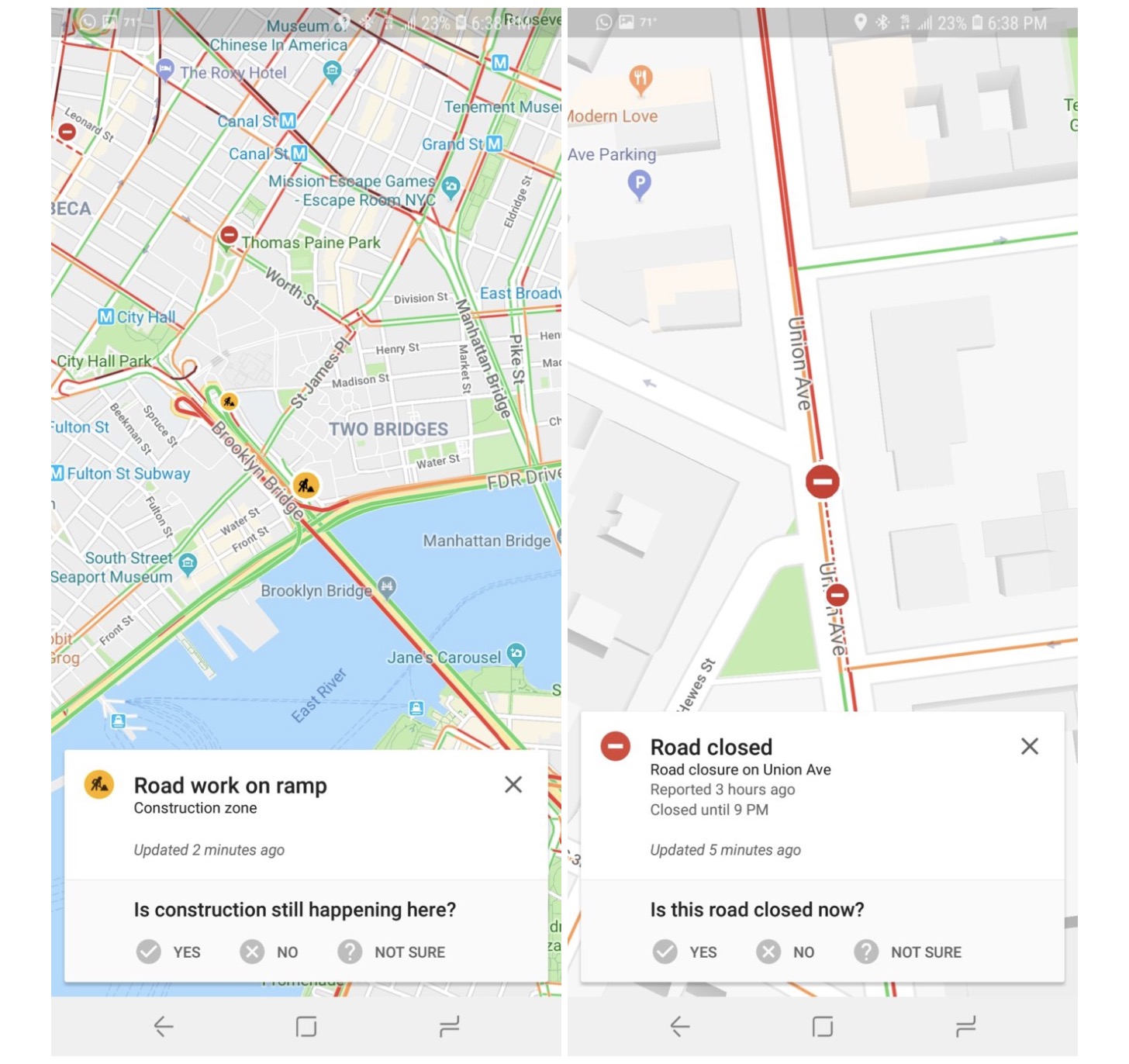The image size is (1129, 1064).
Task: Tap road closed marker near Thomas Paine Park
Action: 229,234
